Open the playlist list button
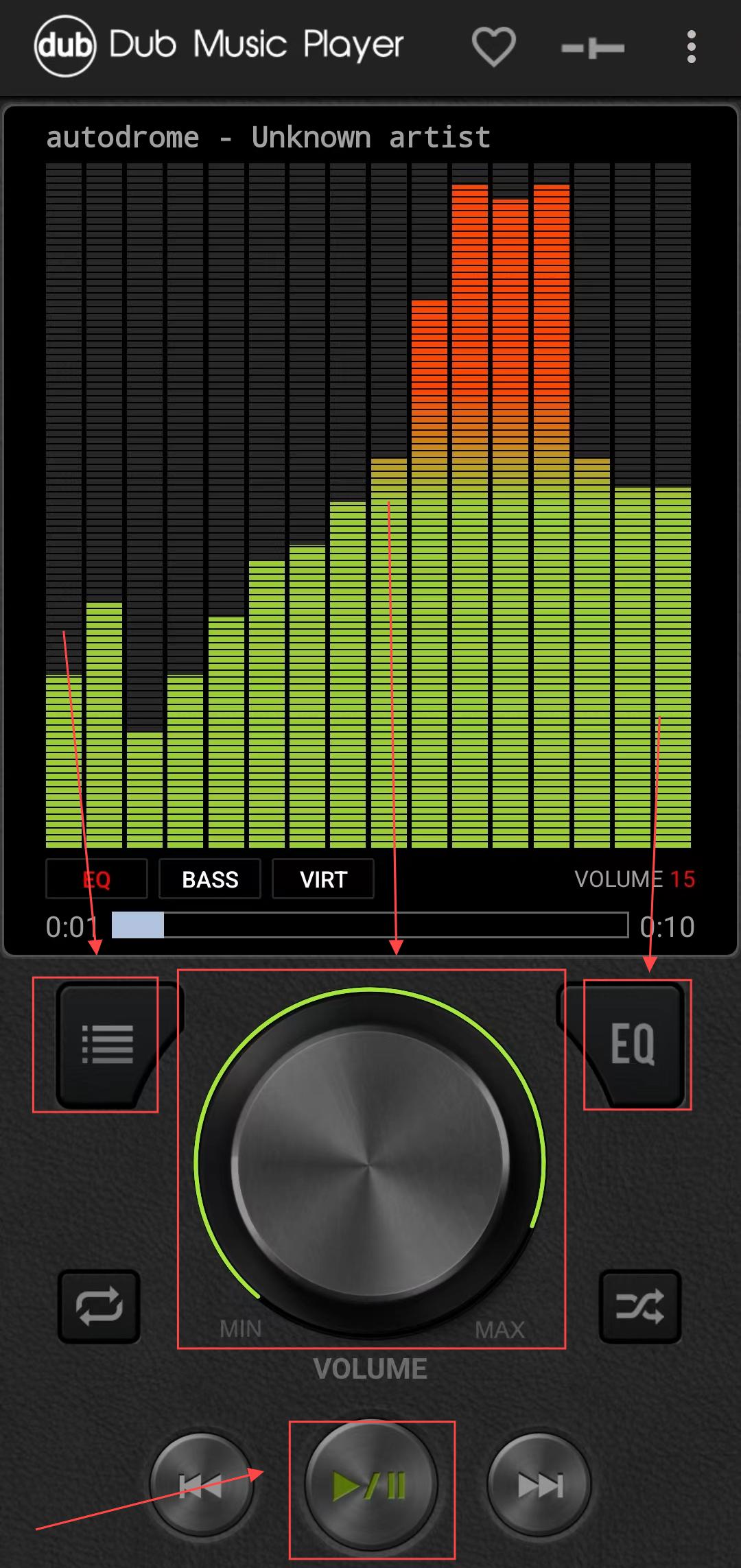The image size is (741, 1568). (106, 1044)
